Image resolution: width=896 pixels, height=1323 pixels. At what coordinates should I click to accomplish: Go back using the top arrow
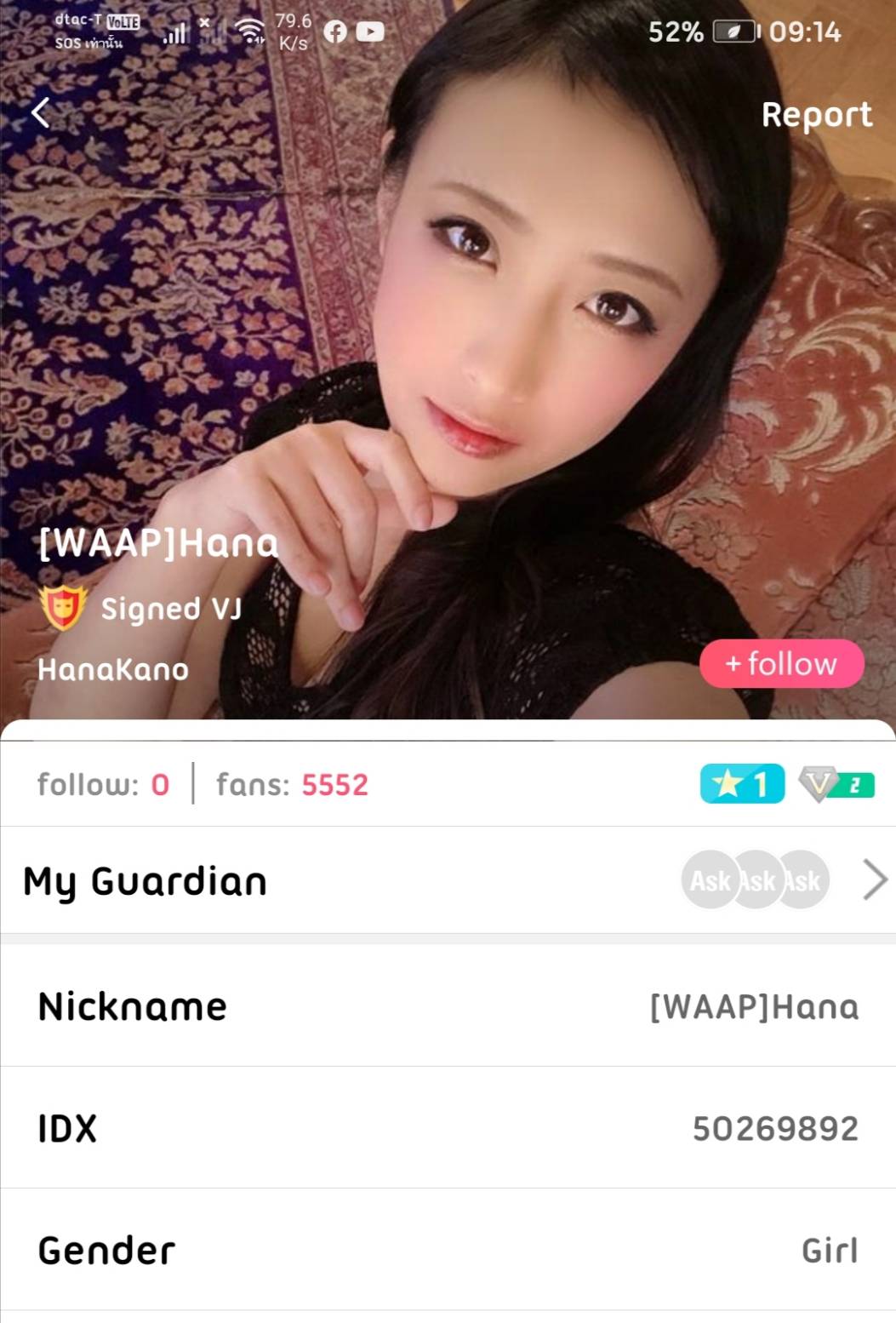[41, 112]
